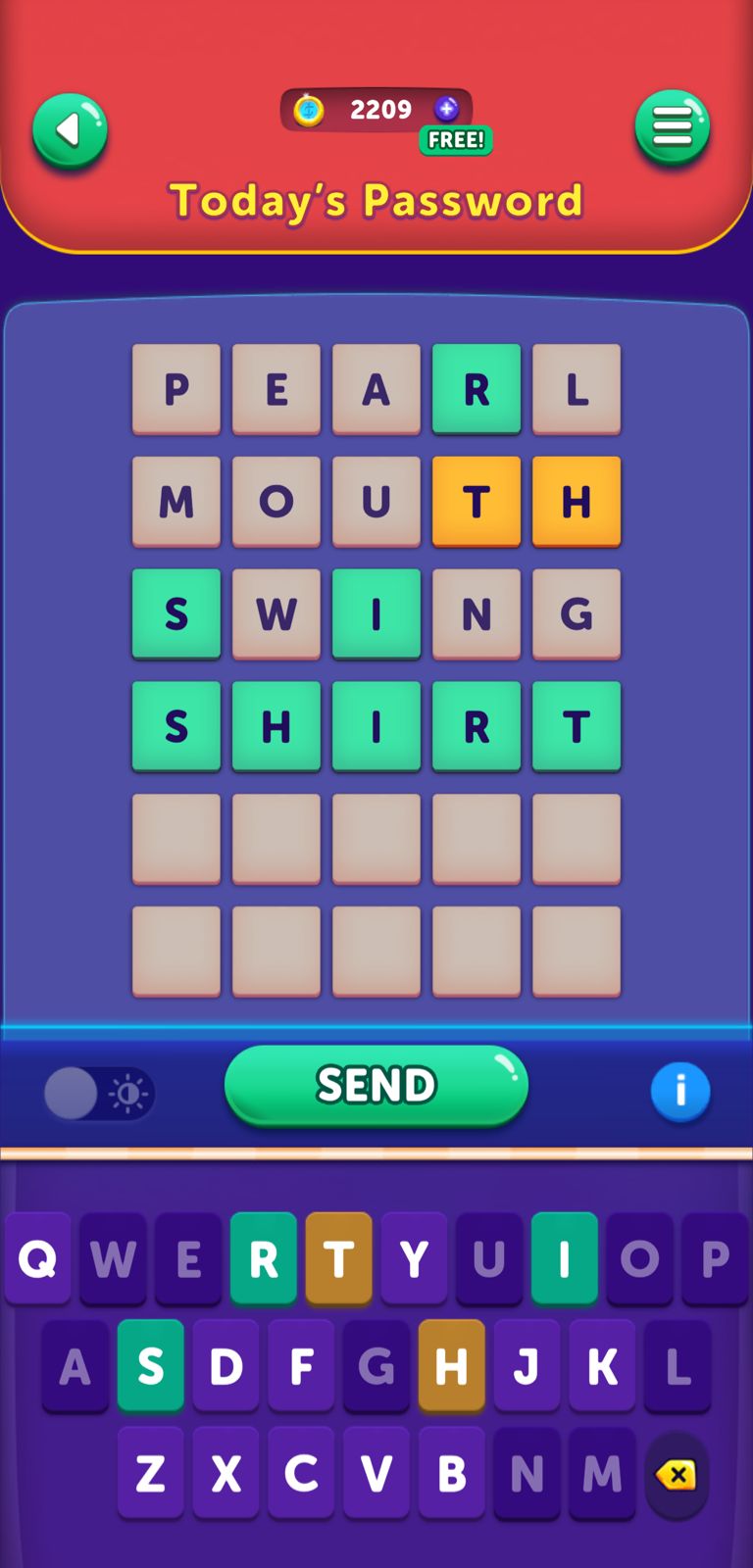The height and width of the screenshot is (1568, 753).
Task: Type the letter K
Action: tap(602, 1365)
